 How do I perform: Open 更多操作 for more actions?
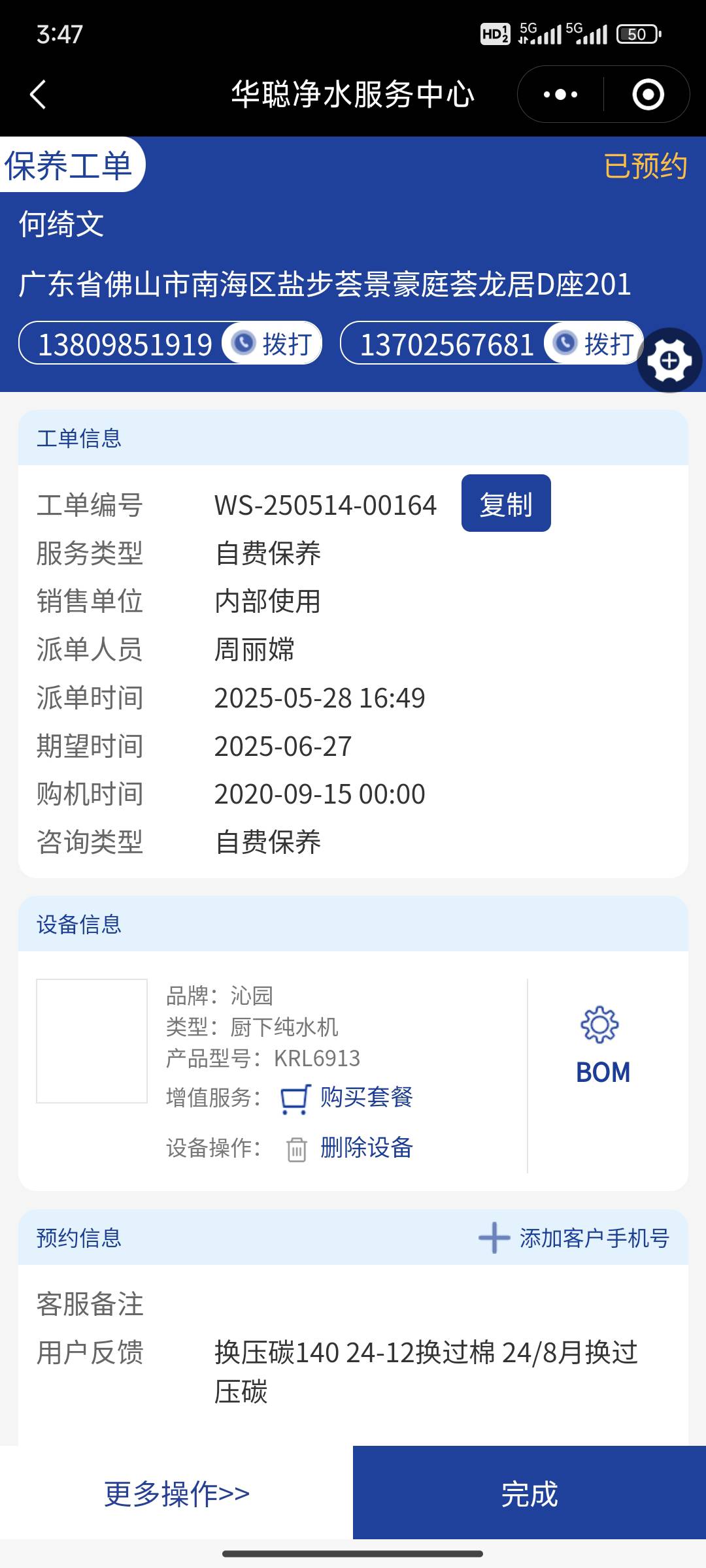pos(176,1494)
